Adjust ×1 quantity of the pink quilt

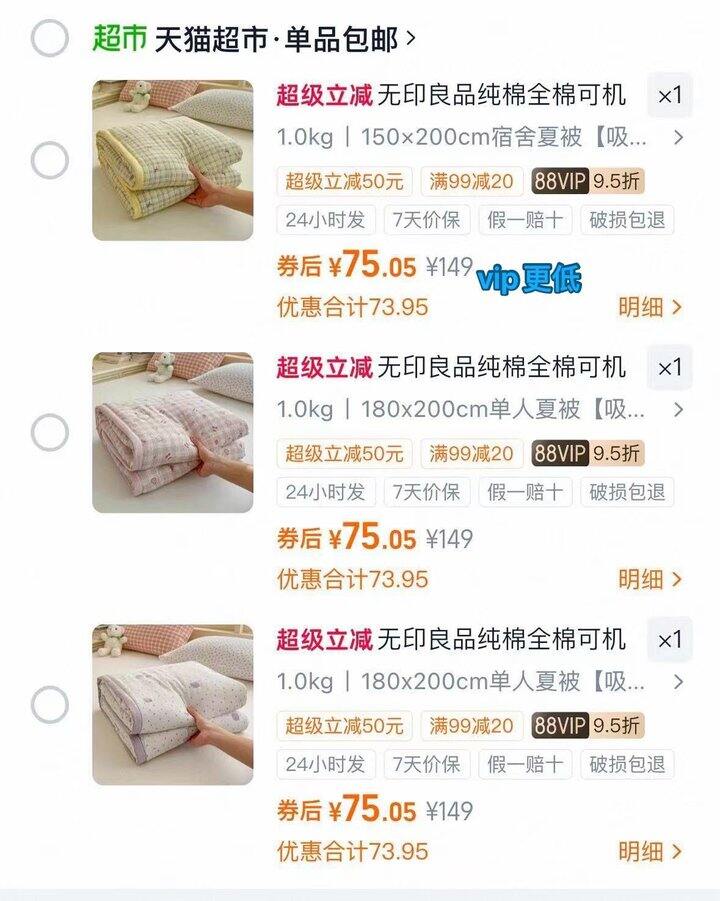[669, 368]
